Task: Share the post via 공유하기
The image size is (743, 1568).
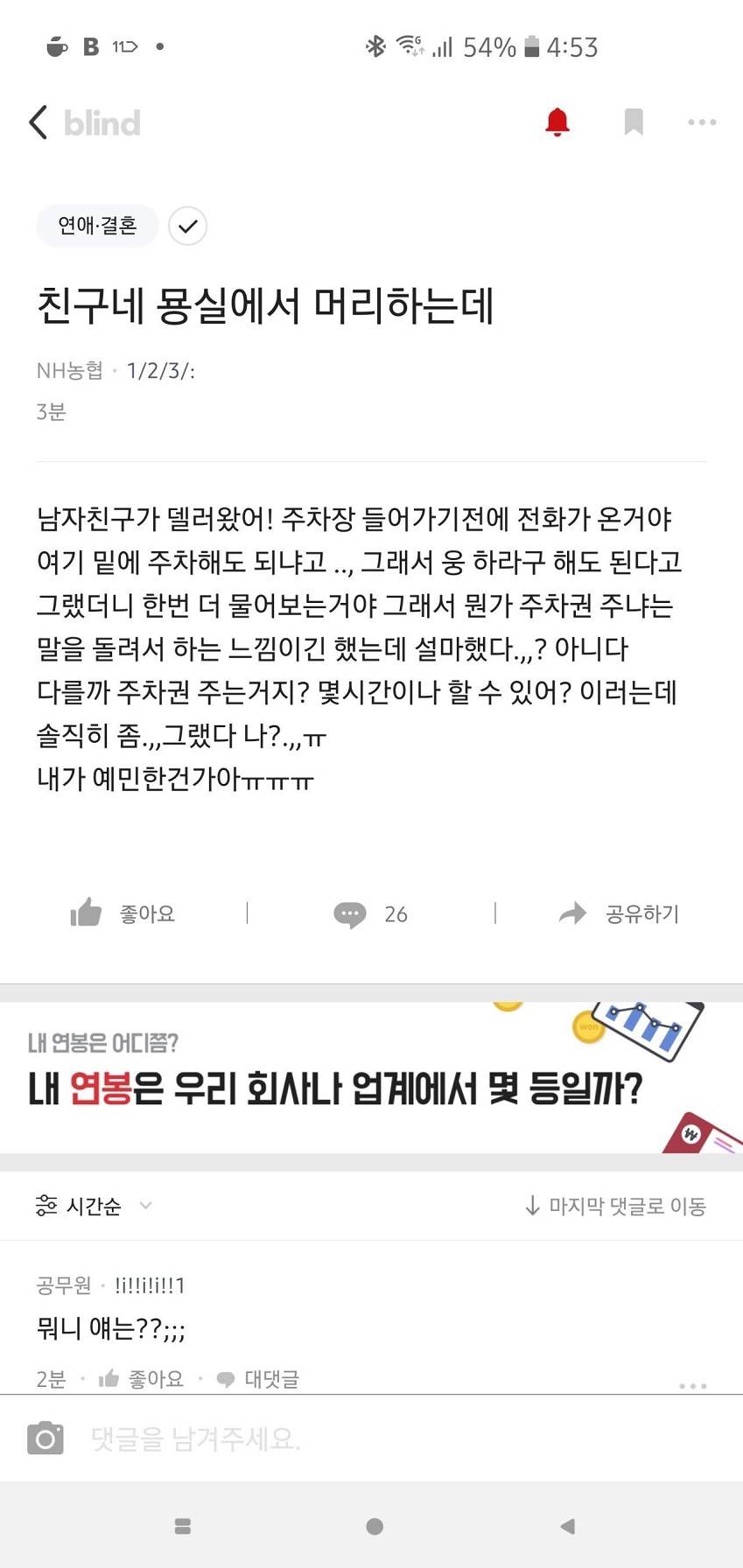Action: pyautogui.click(x=619, y=913)
